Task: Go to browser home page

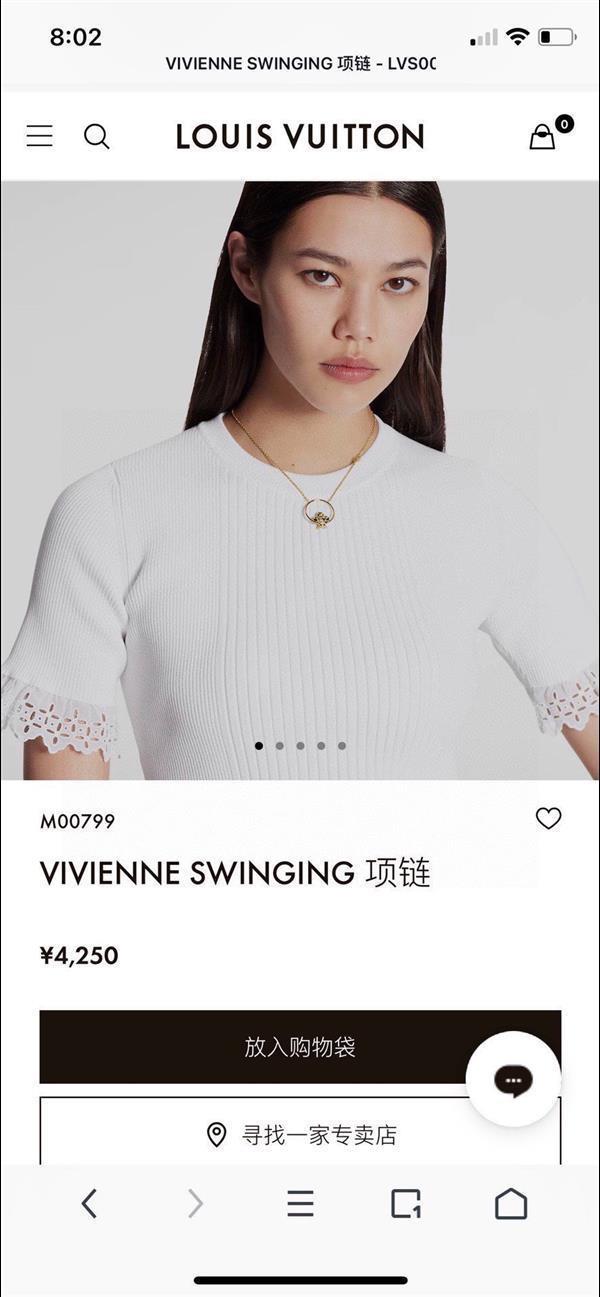Action: pos(511,1203)
